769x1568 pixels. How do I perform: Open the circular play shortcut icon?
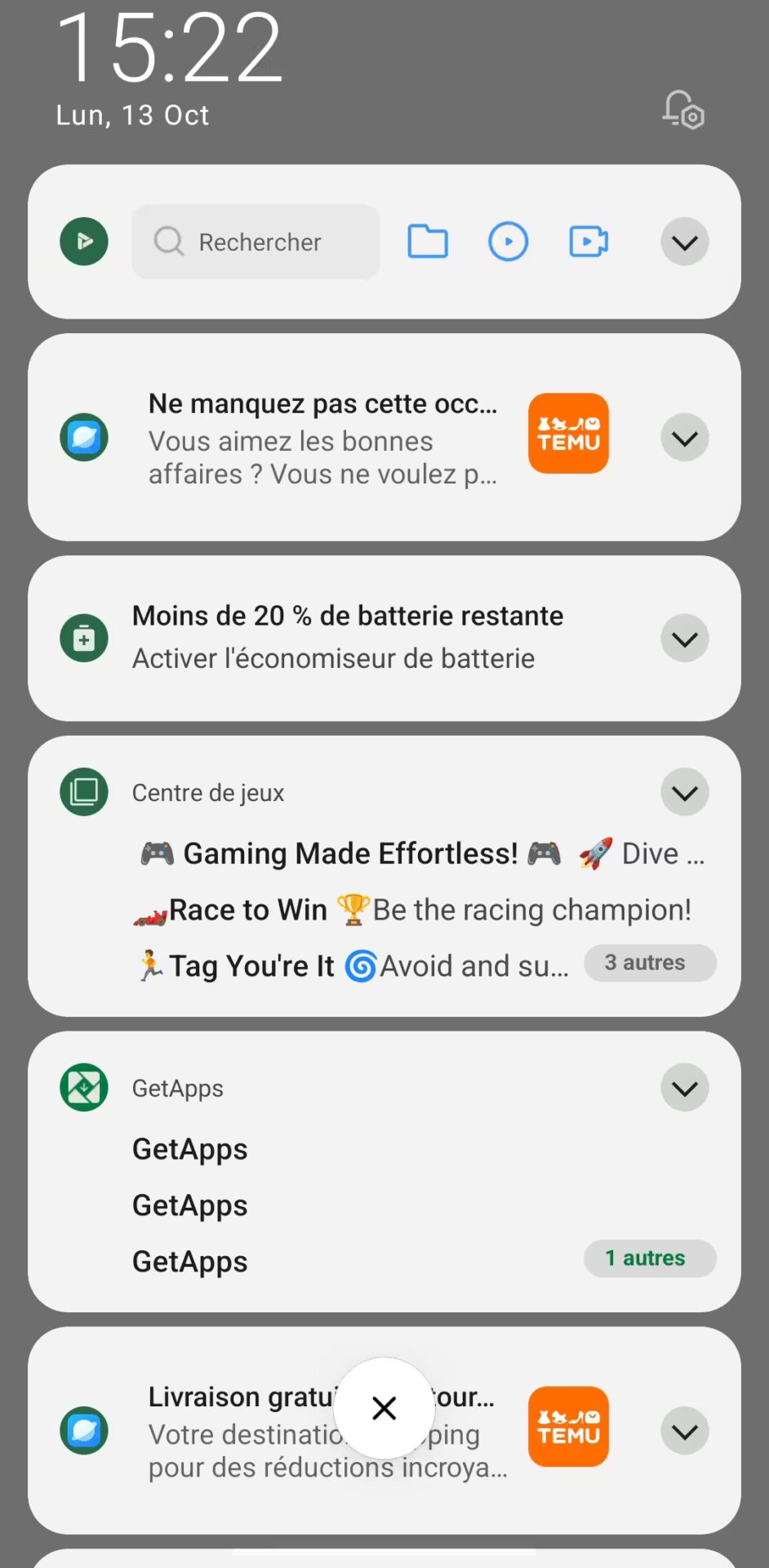coord(508,242)
